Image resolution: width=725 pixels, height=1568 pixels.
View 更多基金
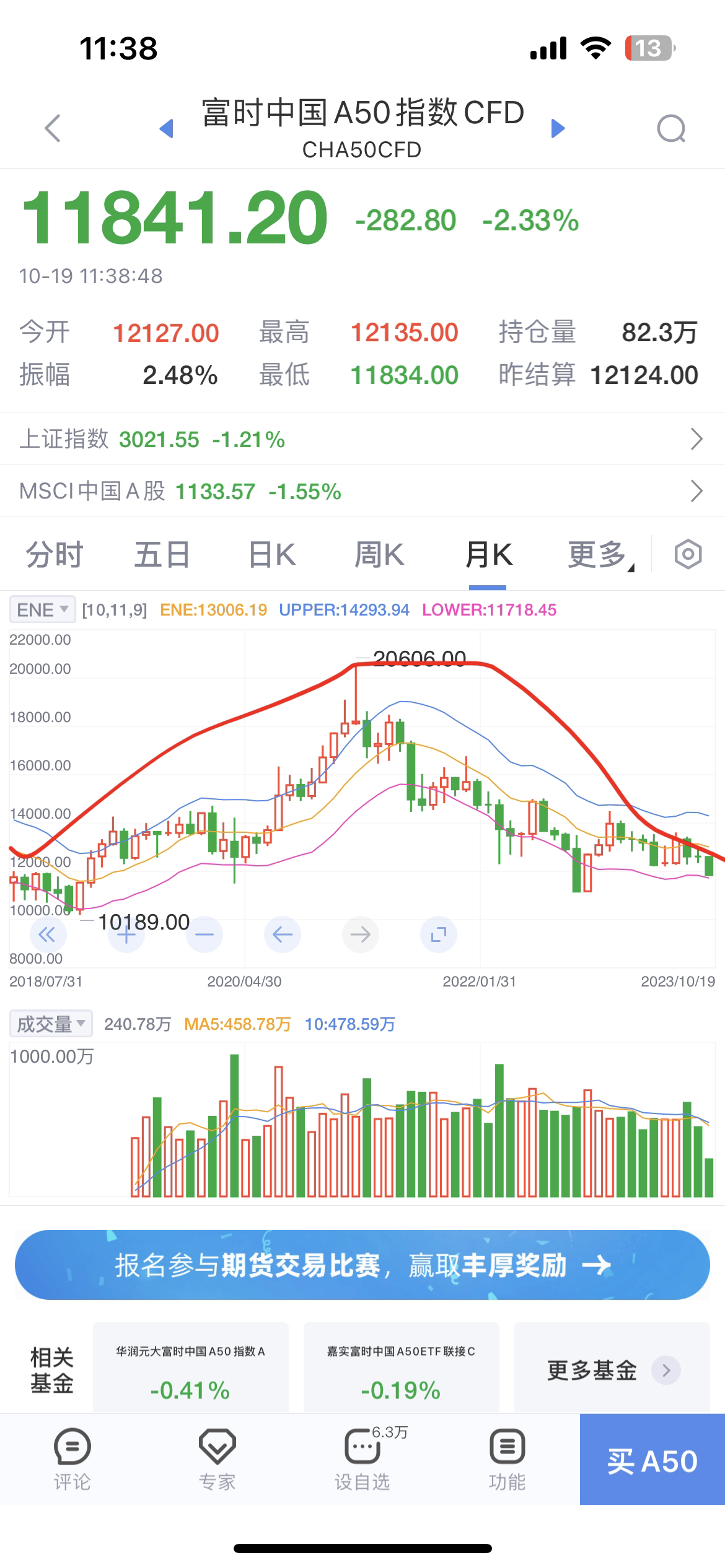coord(612,1370)
